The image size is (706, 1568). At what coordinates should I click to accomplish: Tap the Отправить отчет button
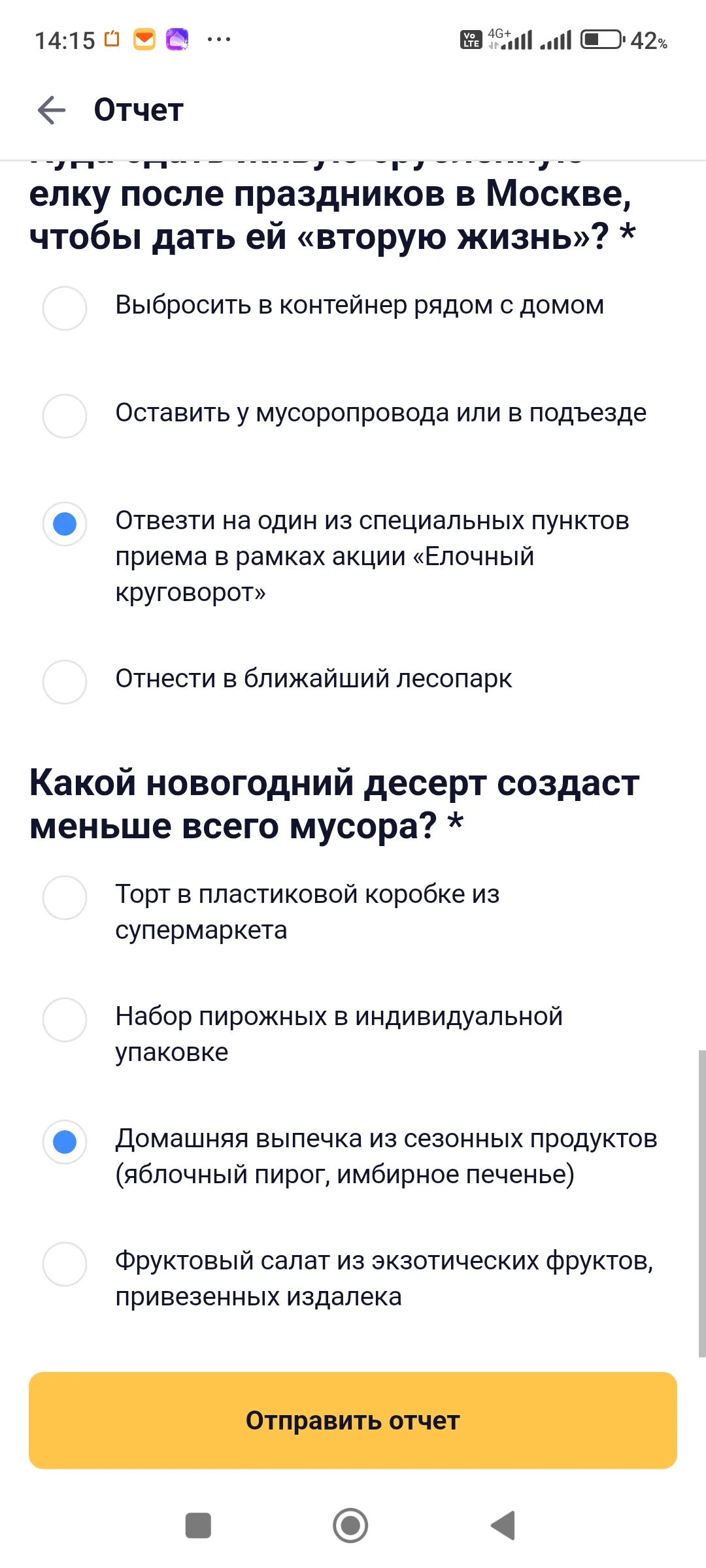point(353,1420)
